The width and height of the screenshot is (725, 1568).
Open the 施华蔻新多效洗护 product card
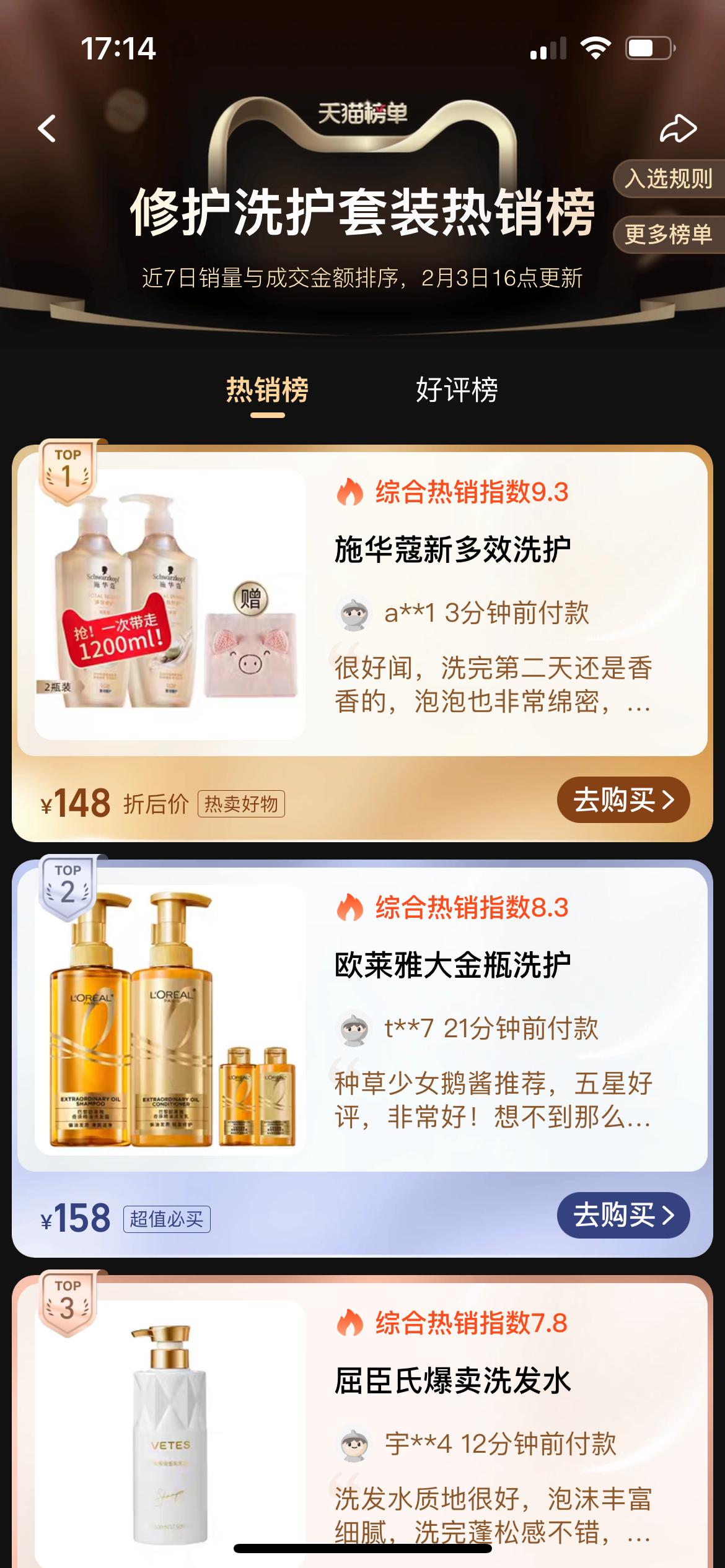tap(452, 550)
